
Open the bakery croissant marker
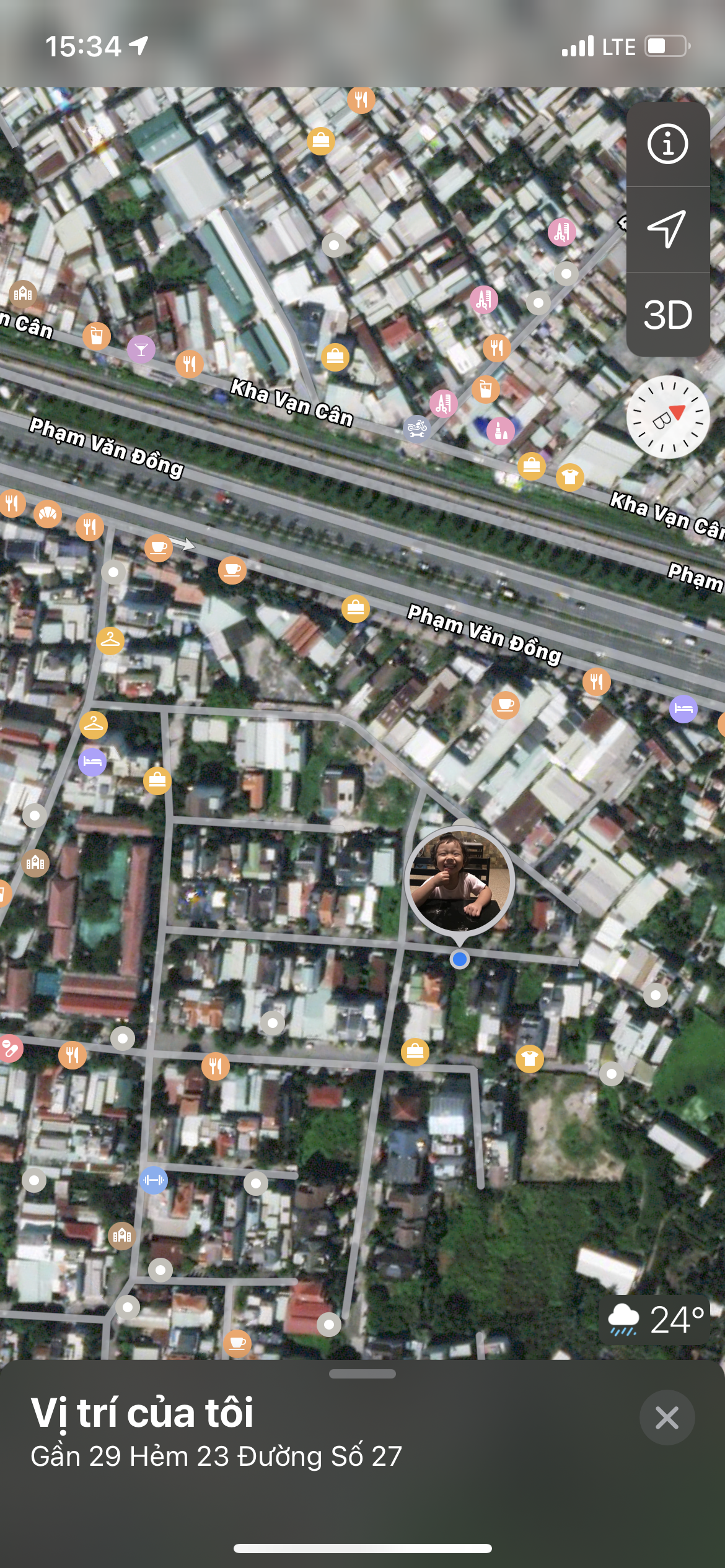click(48, 513)
